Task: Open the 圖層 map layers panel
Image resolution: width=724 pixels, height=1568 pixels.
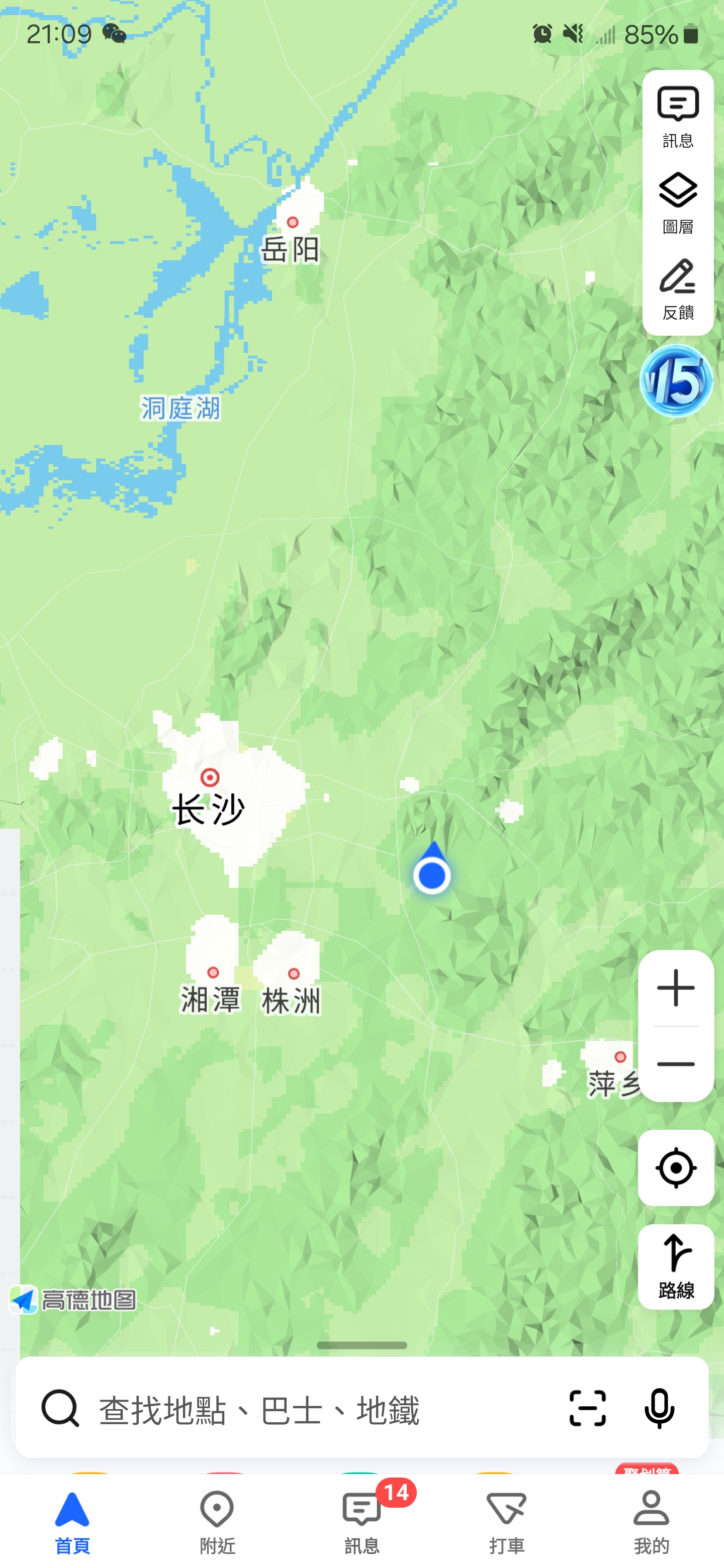Action: (x=677, y=203)
